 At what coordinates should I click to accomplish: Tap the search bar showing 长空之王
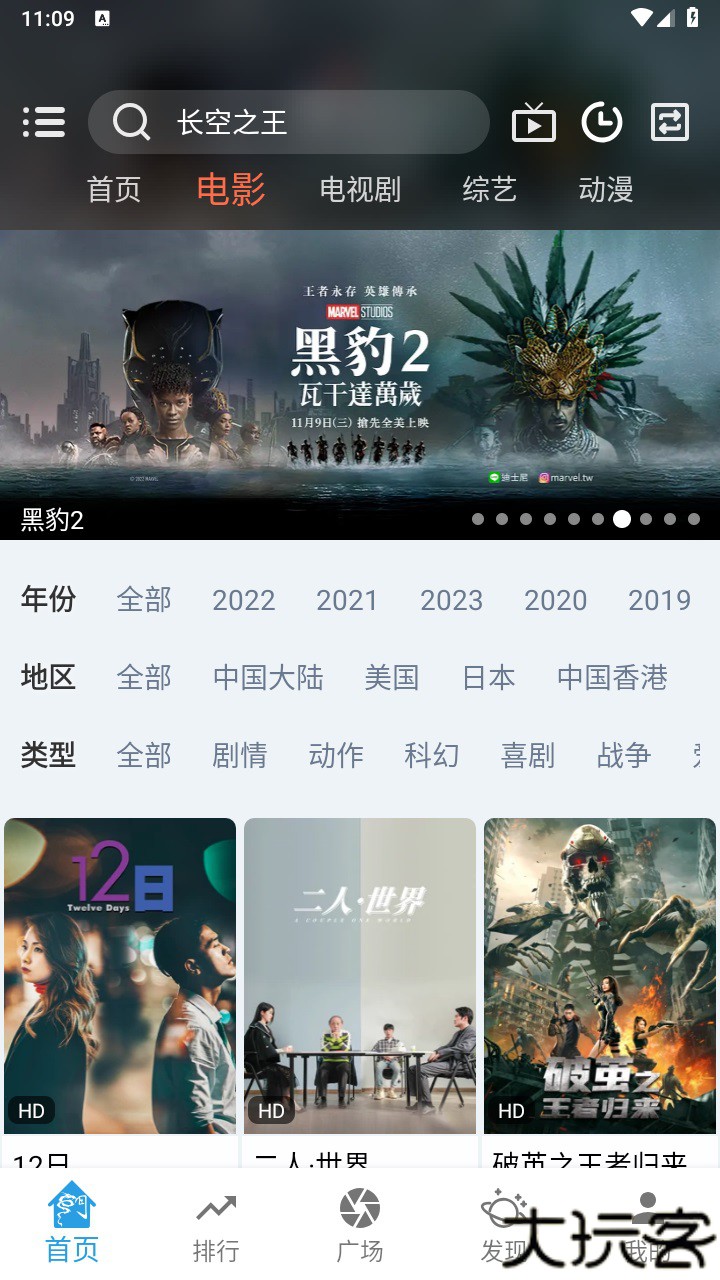click(288, 122)
